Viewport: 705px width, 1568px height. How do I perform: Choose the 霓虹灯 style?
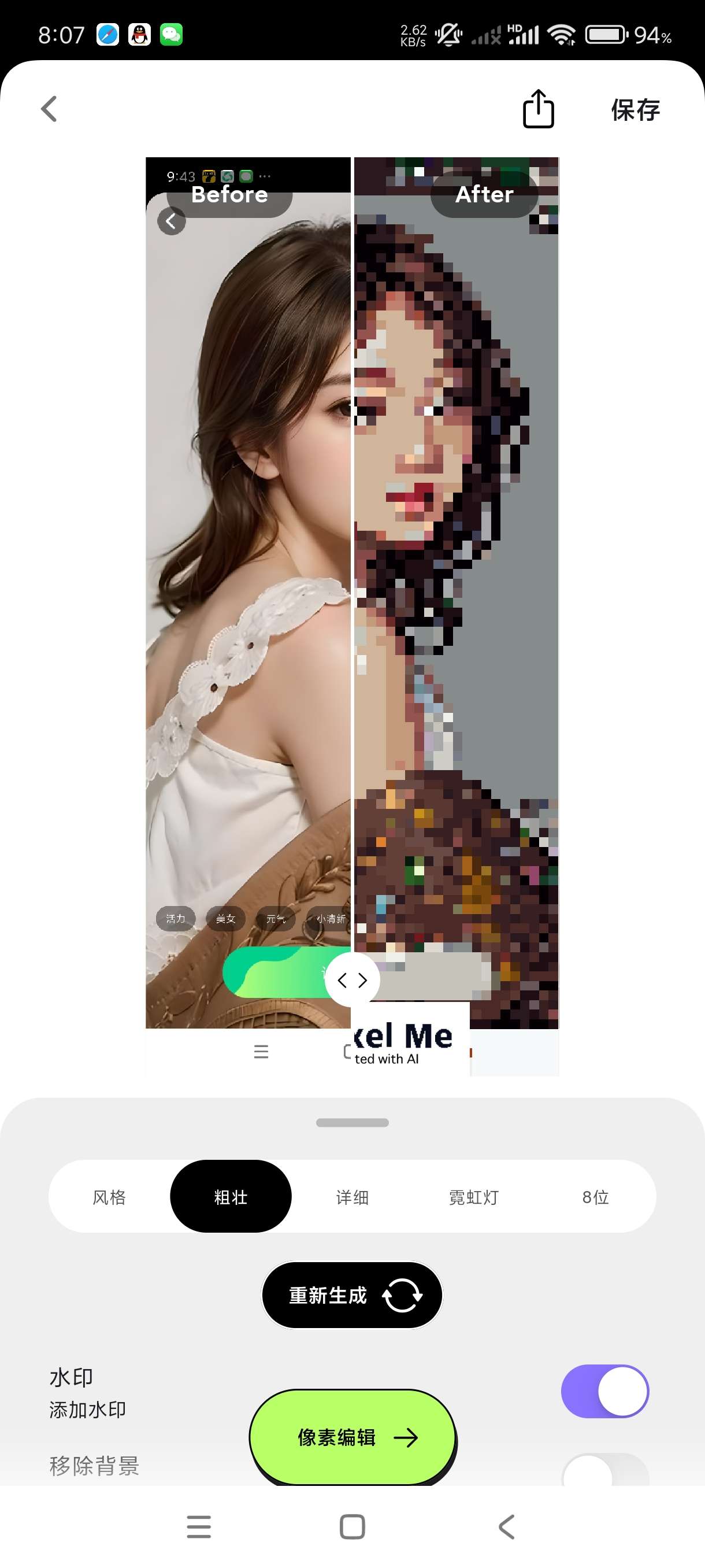[x=474, y=1197]
